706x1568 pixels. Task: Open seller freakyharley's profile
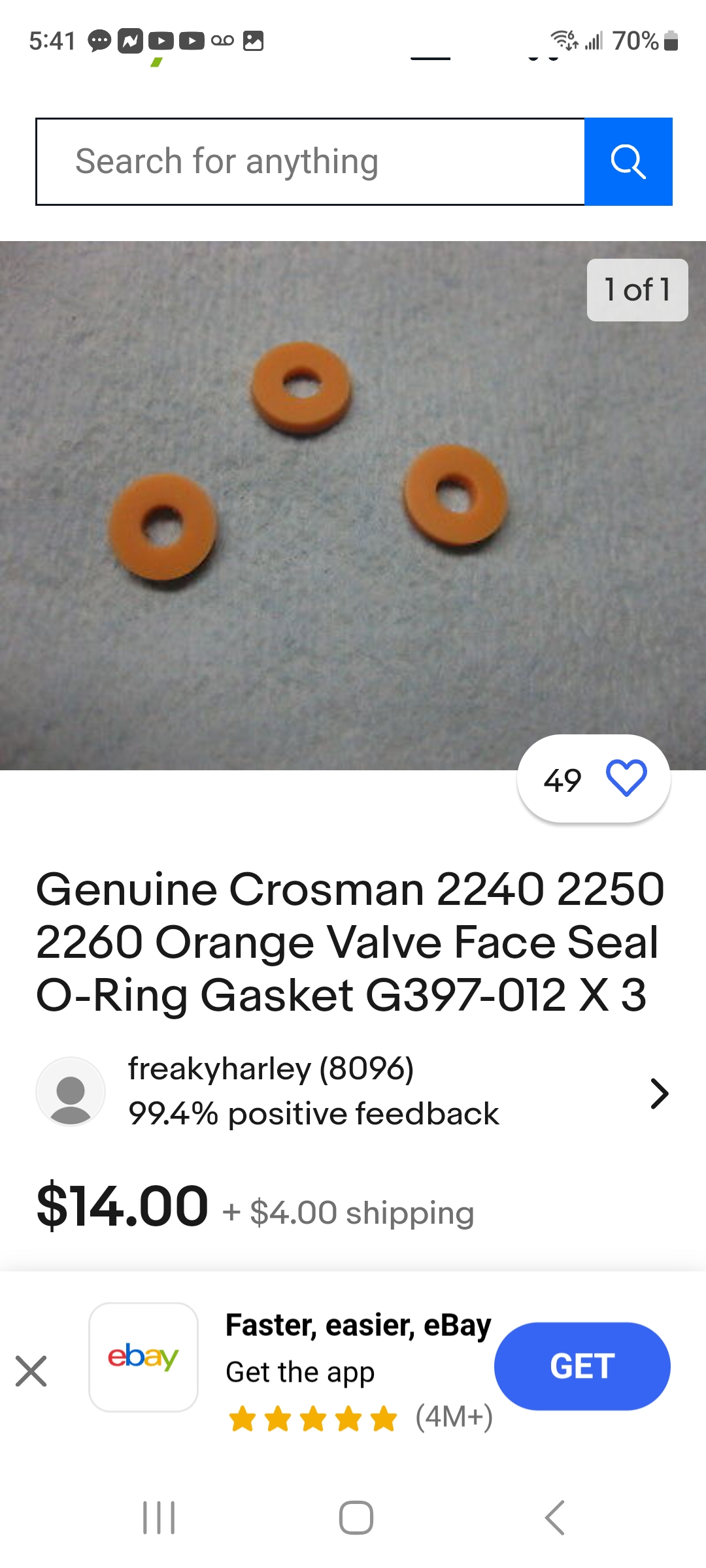click(353, 1092)
